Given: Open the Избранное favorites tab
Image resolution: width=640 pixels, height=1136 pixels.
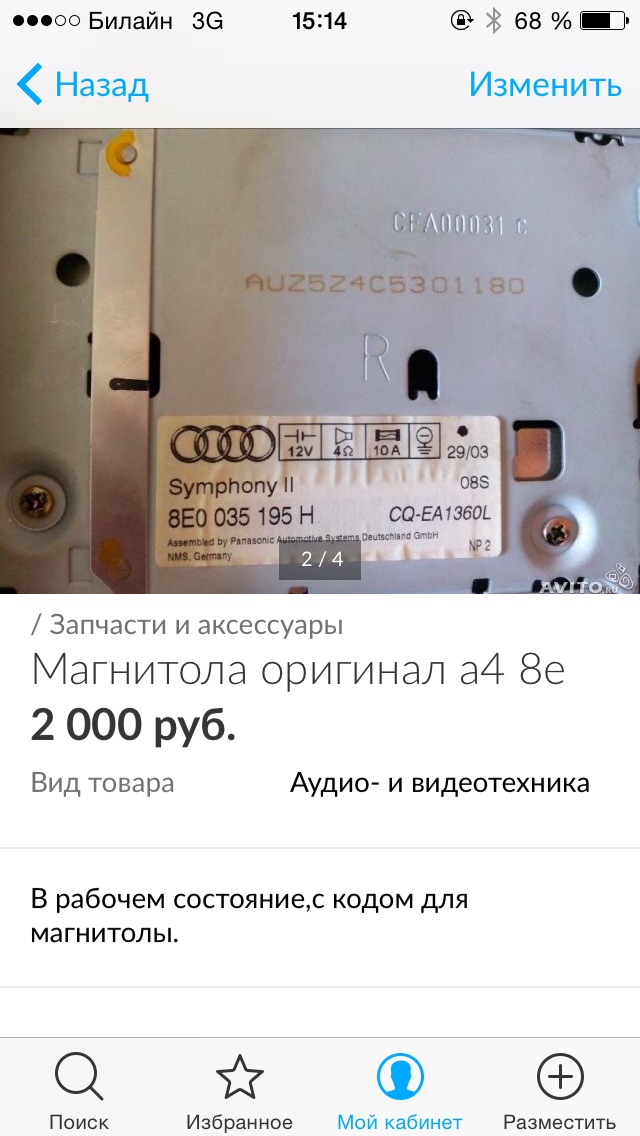Looking at the screenshot, I should click(x=239, y=1090).
